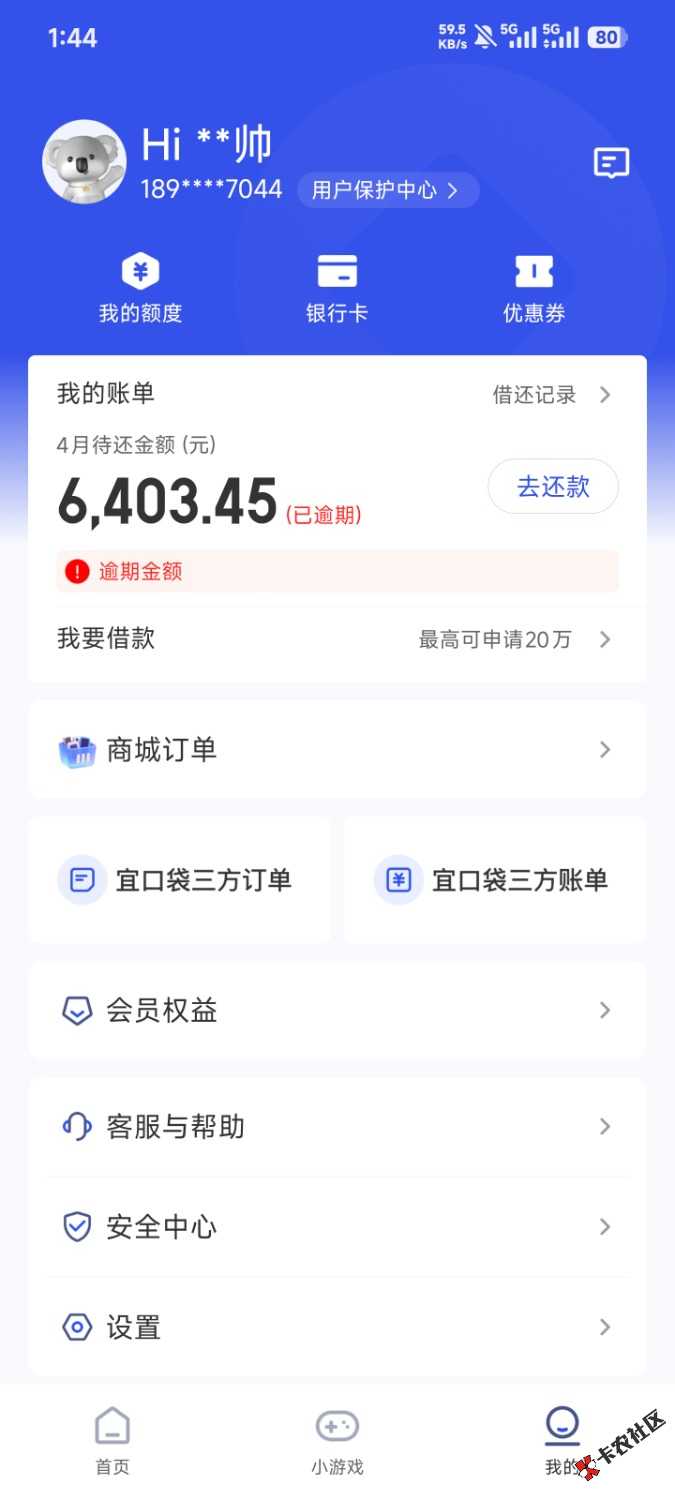The height and width of the screenshot is (1500, 675).
Task: Open 客服与帮助
Action: [x=337, y=1127]
